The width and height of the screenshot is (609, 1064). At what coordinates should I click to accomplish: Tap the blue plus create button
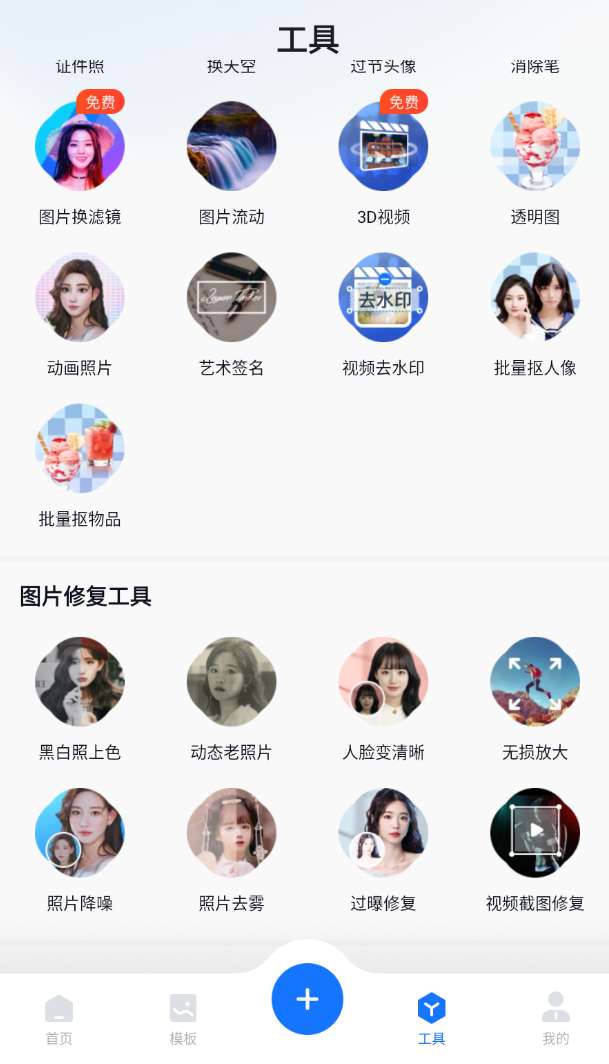tap(307, 999)
